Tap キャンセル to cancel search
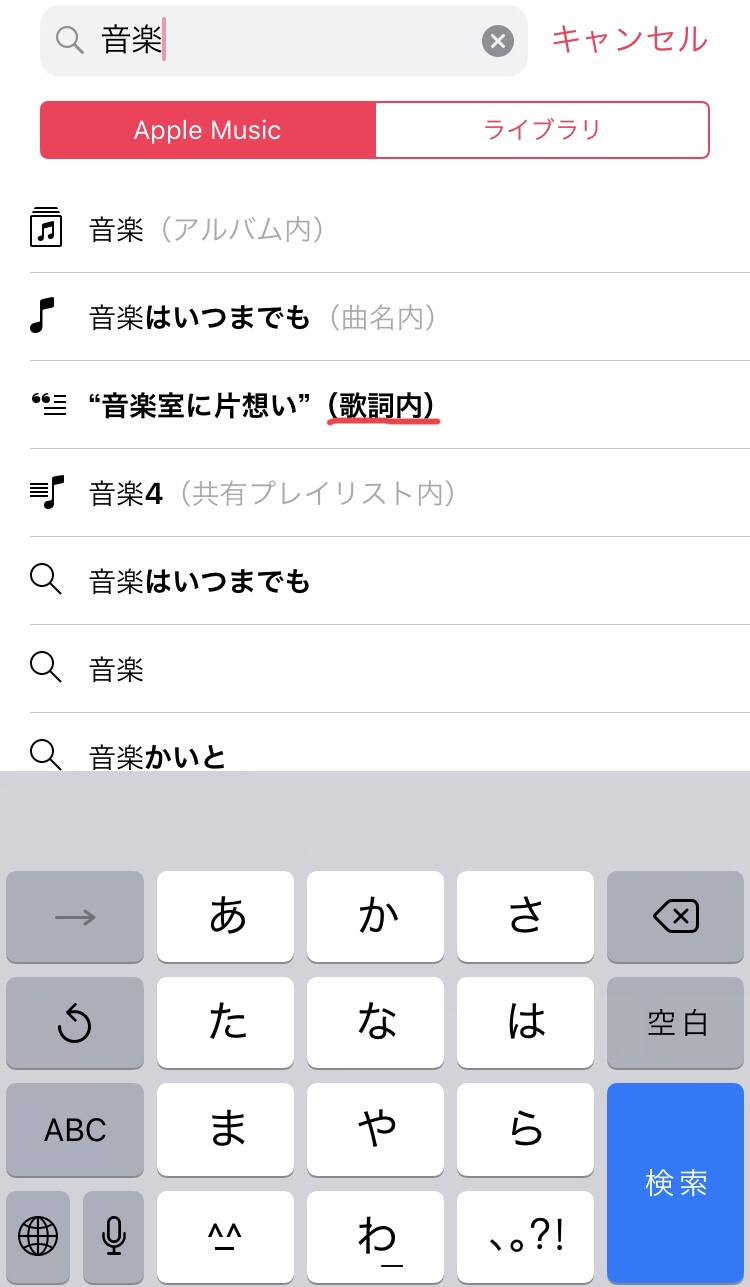The width and height of the screenshot is (750, 1287). click(629, 40)
